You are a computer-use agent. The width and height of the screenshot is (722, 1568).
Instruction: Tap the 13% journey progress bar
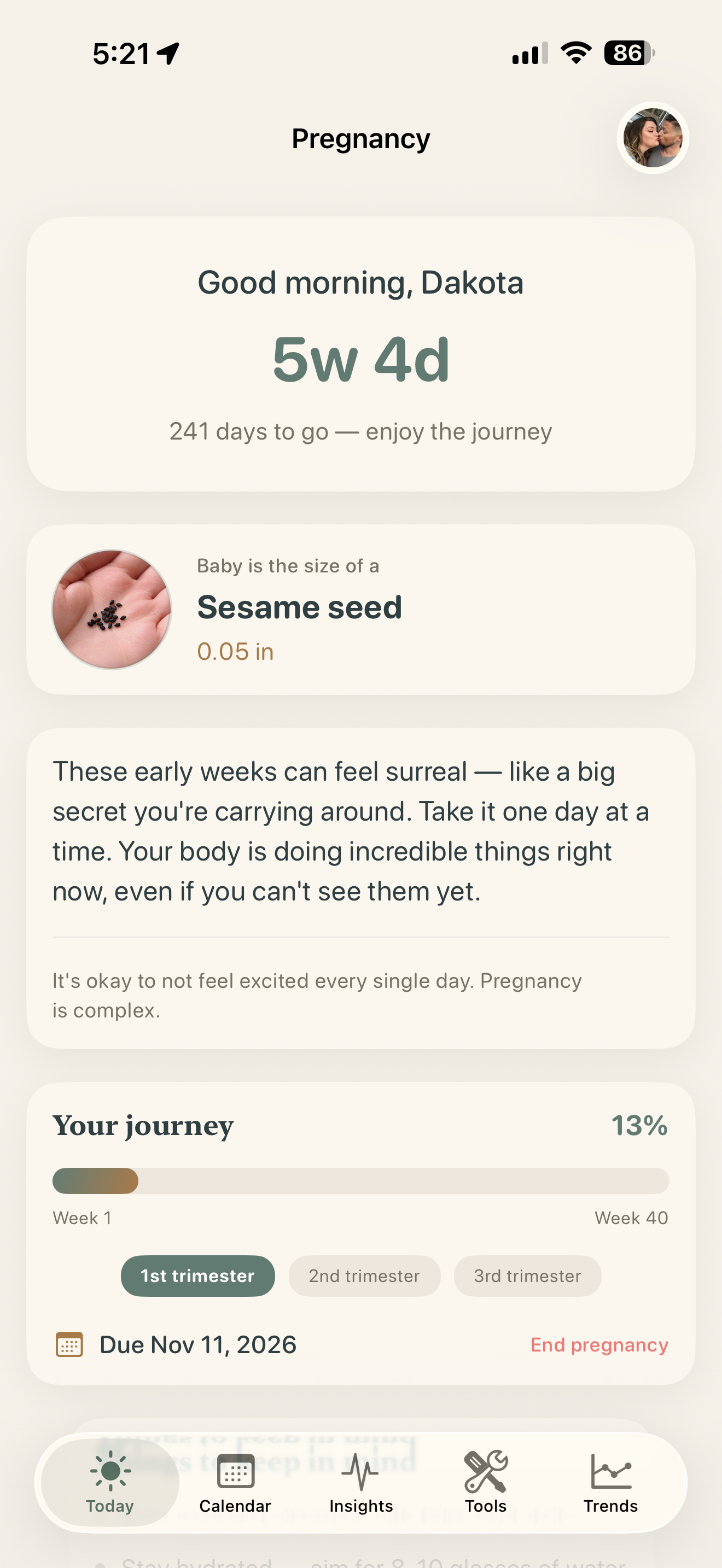(360, 1180)
